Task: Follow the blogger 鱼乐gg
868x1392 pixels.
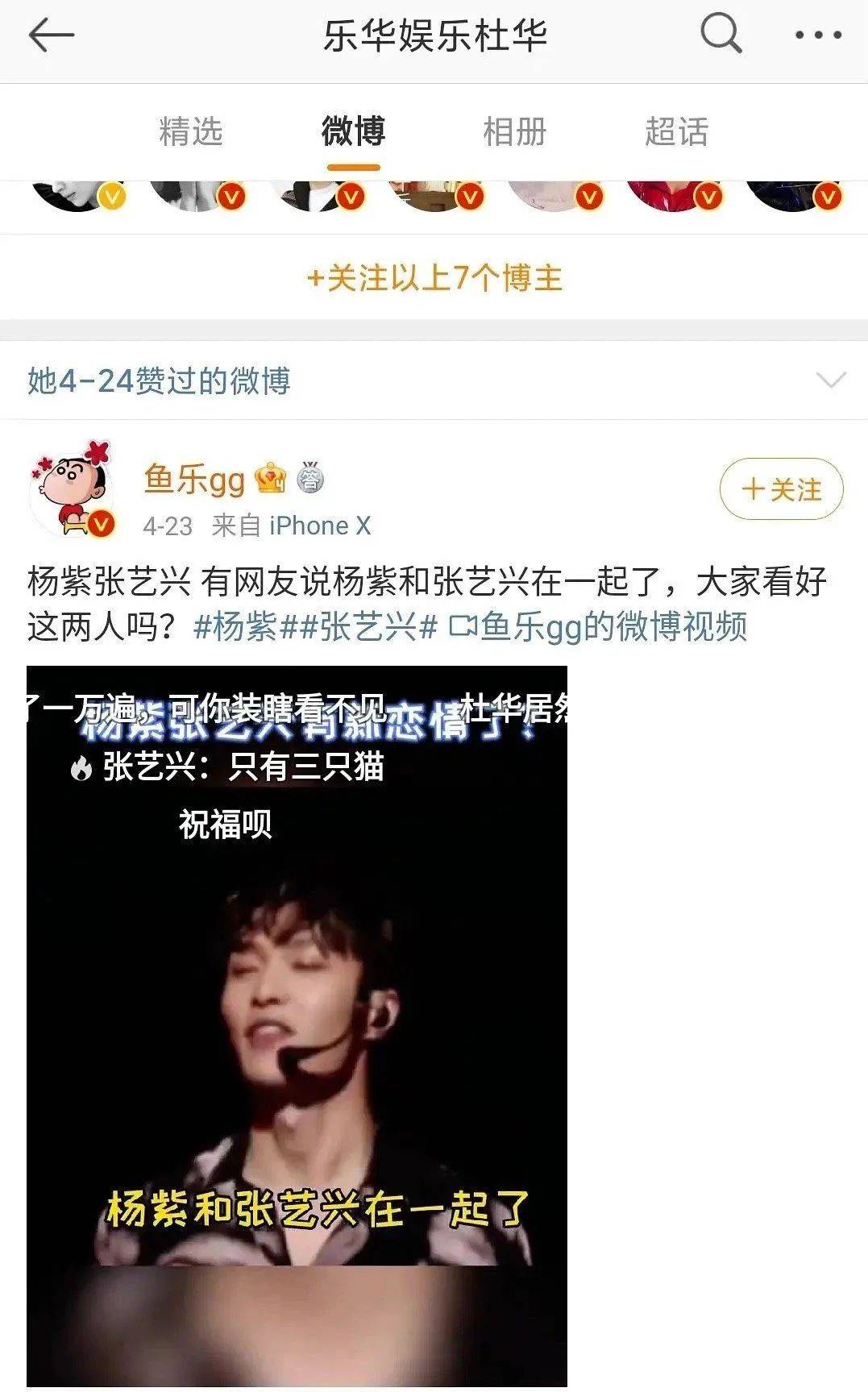Action: coord(780,489)
